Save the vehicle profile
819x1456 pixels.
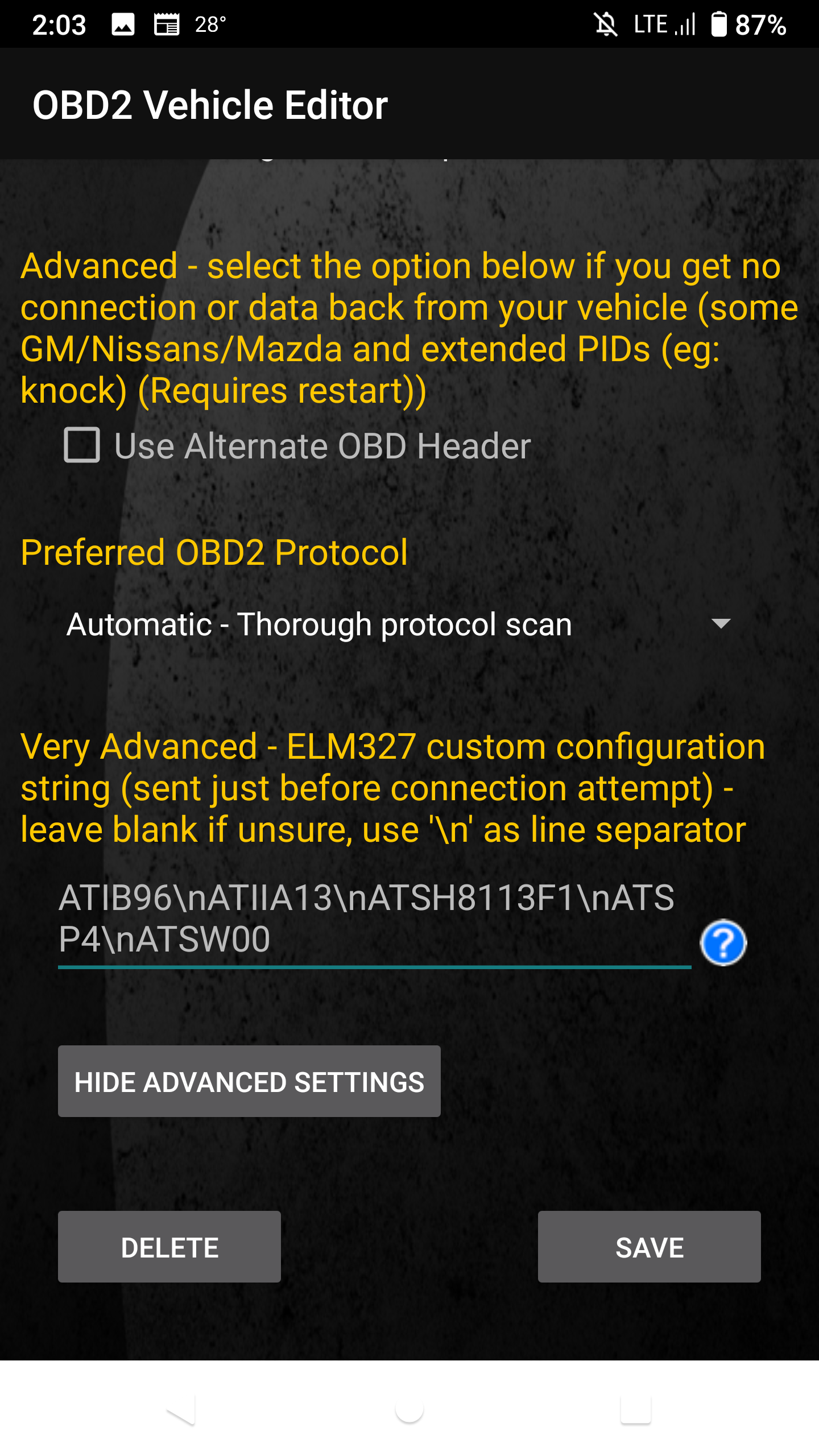[650, 1247]
